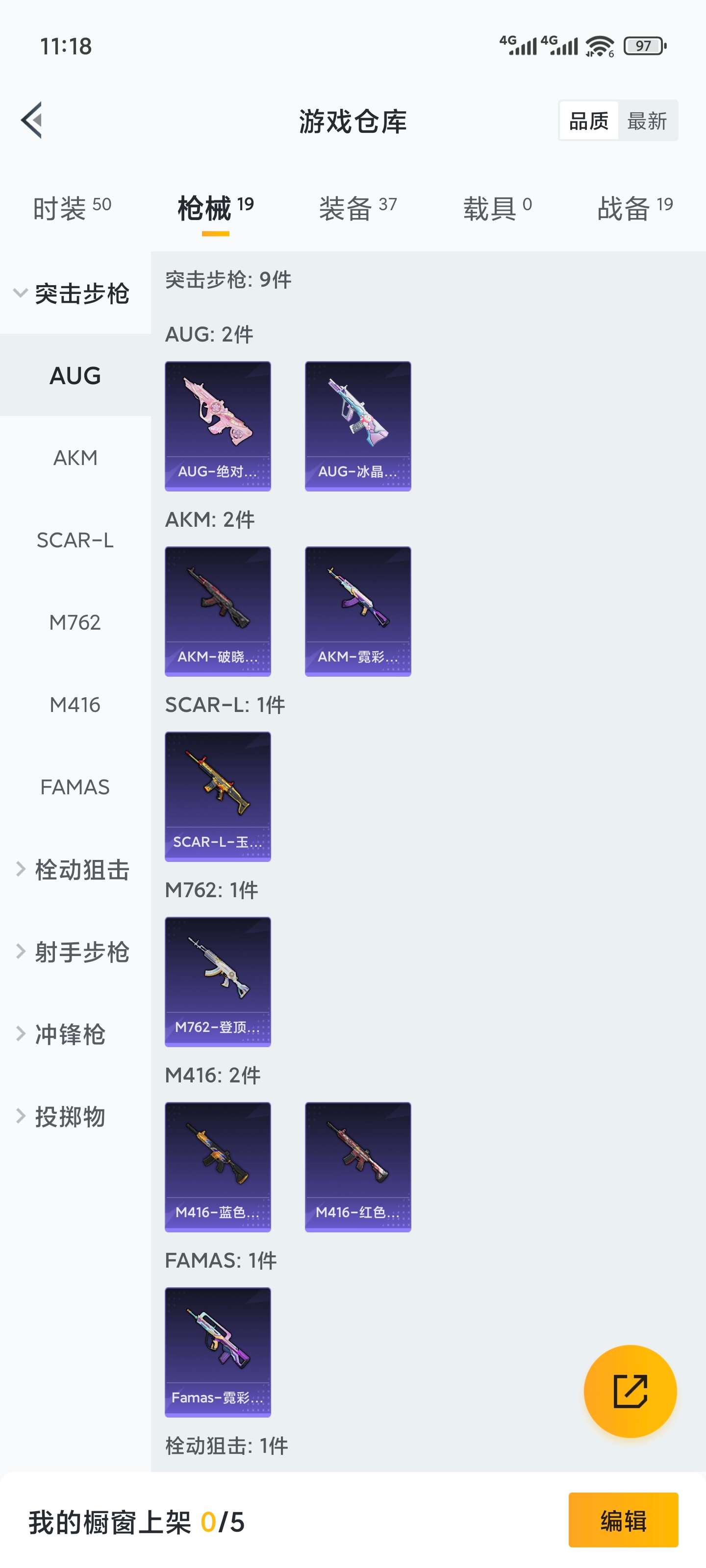View the AUG-冰晶 skin thumbnail
This screenshot has height=1568, width=706.
358,426
